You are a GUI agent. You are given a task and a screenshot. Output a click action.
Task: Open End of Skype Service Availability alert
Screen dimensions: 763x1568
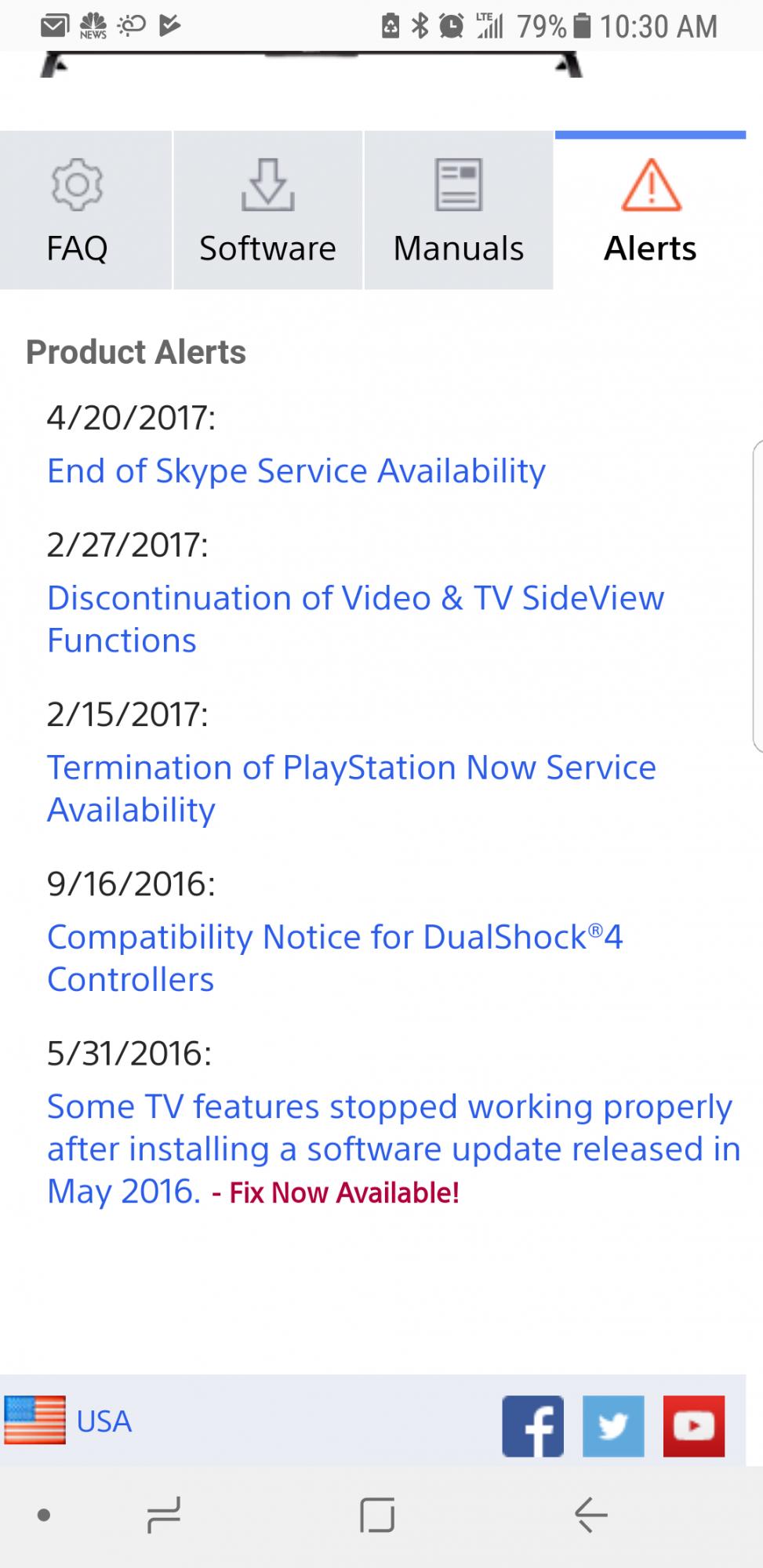click(x=296, y=471)
